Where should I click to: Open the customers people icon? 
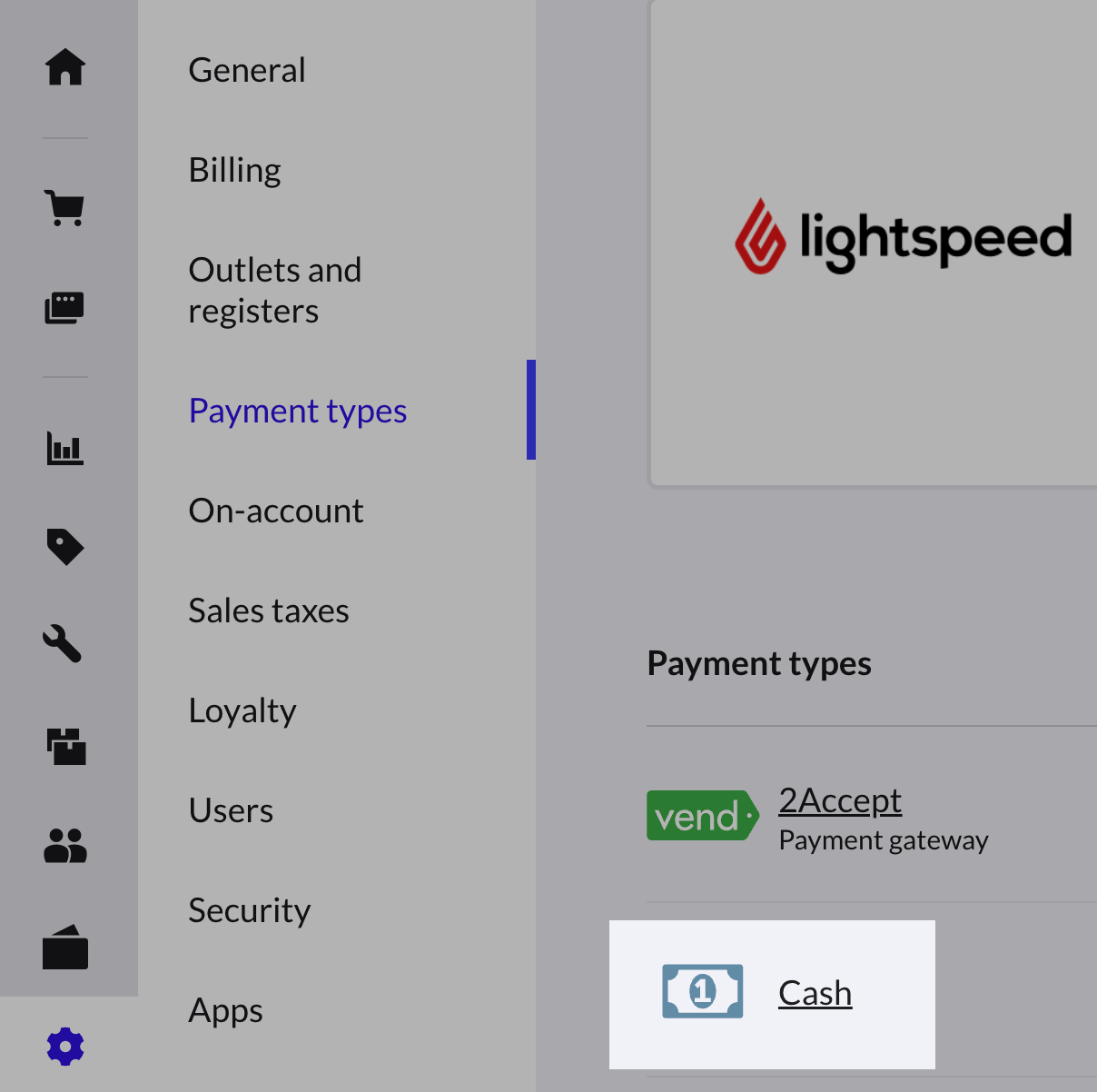pos(65,846)
